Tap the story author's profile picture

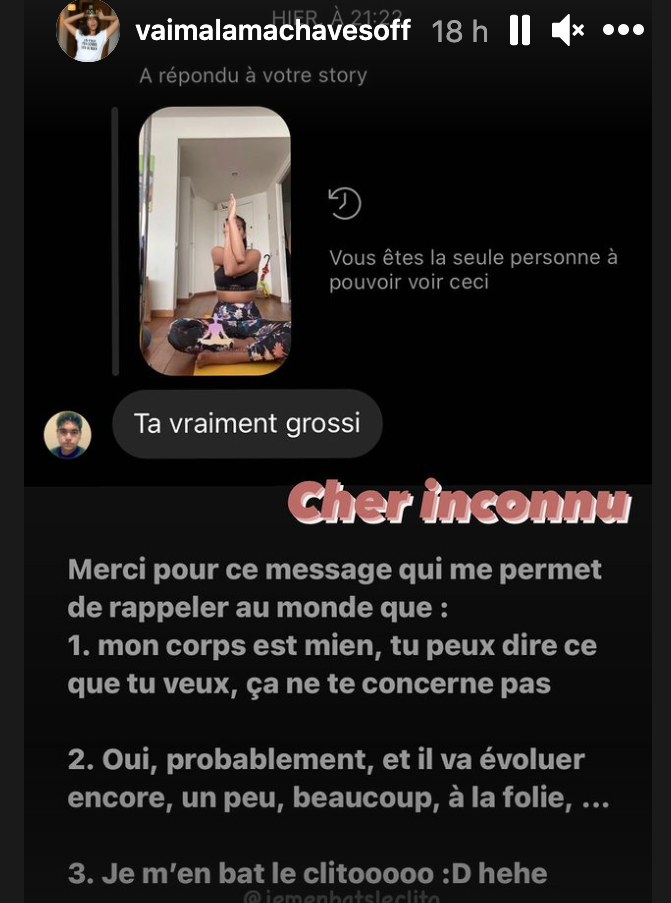(89, 31)
